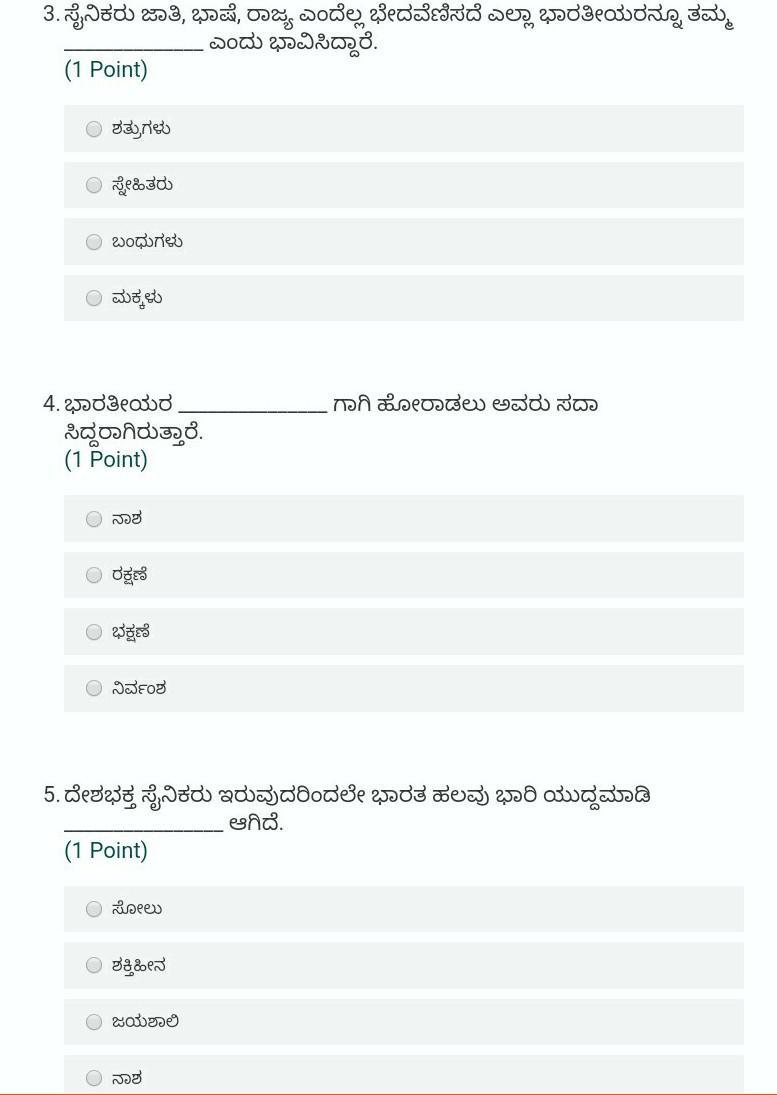The image size is (777, 1095).
Task: Mark ಮಕ್ಕಳು as the answer
Action: click(x=94, y=298)
